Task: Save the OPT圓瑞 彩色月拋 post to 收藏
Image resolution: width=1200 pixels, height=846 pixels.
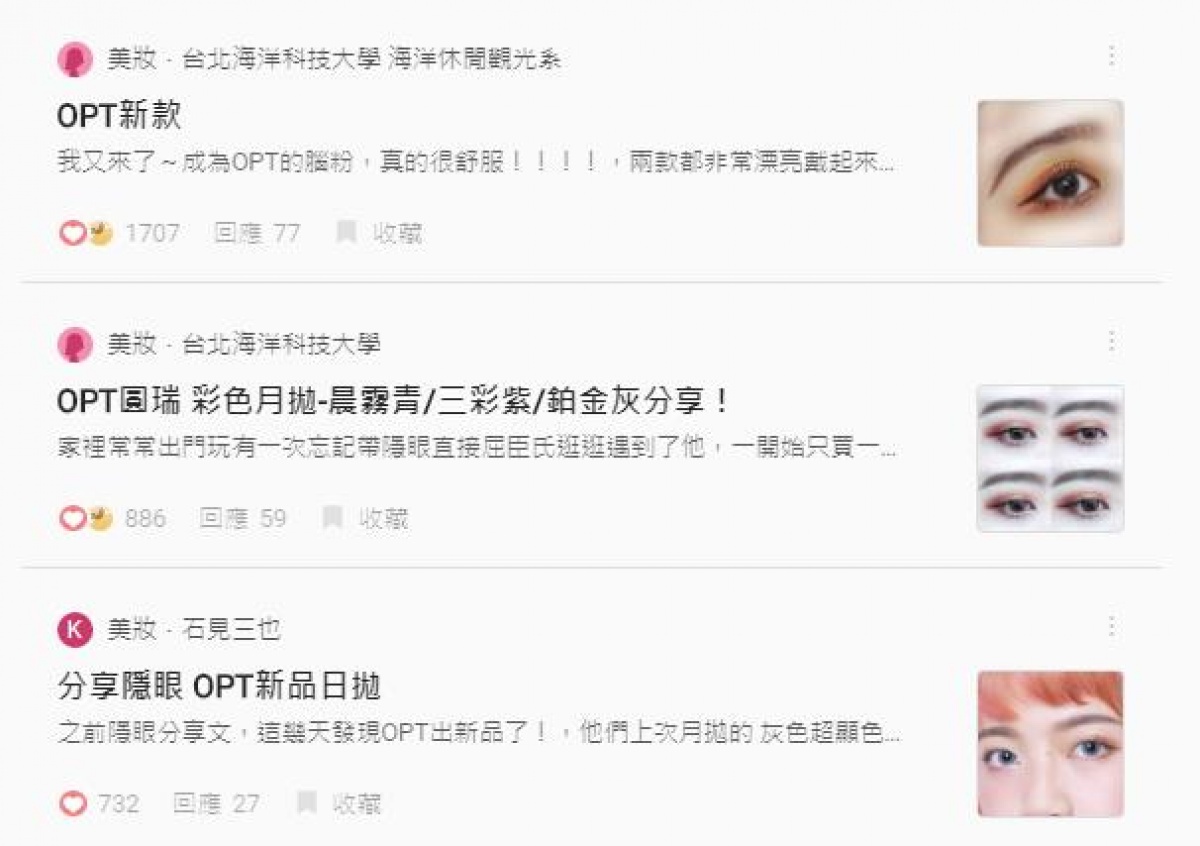Action: (x=365, y=519)
